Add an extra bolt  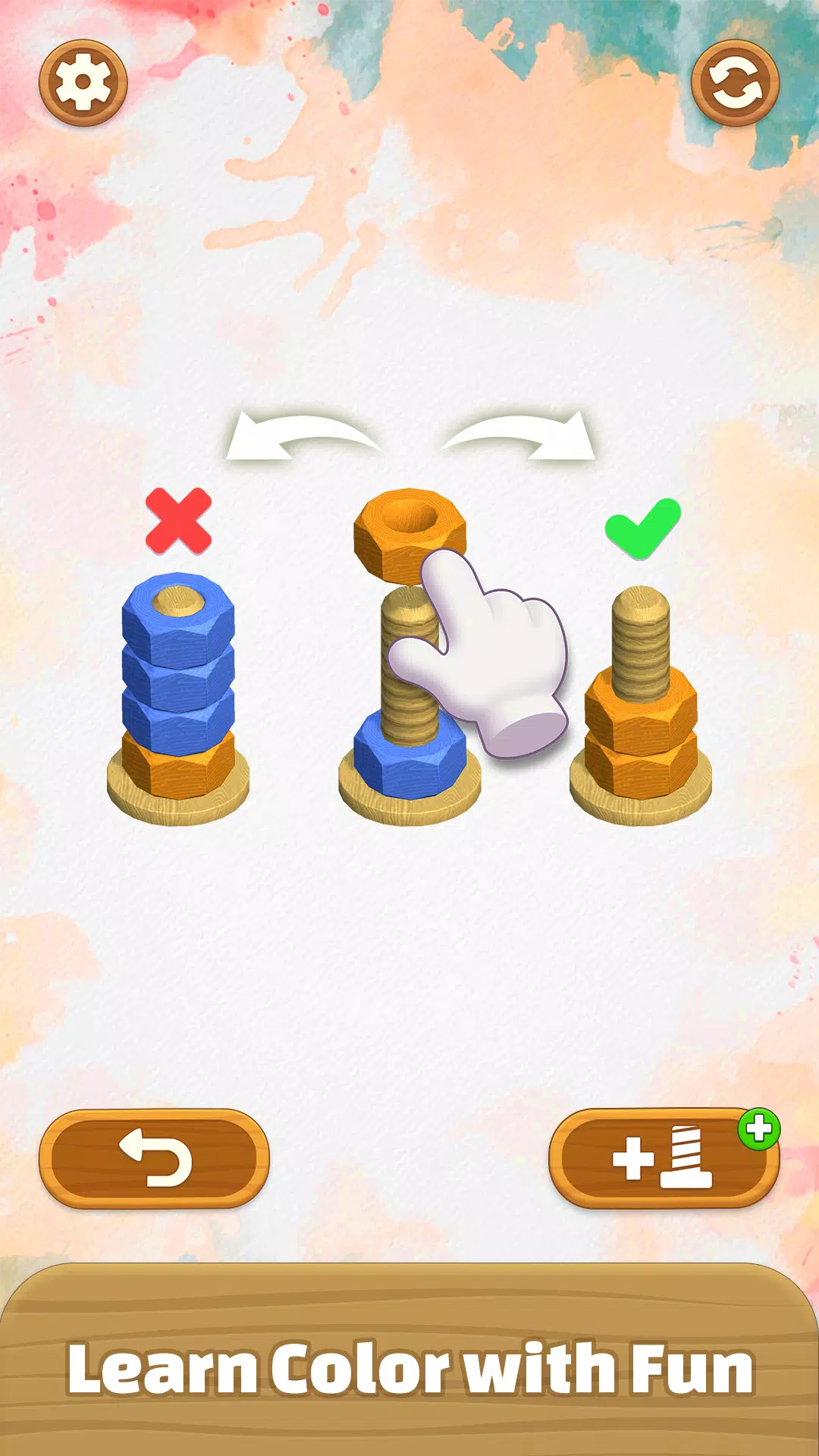664,1158
